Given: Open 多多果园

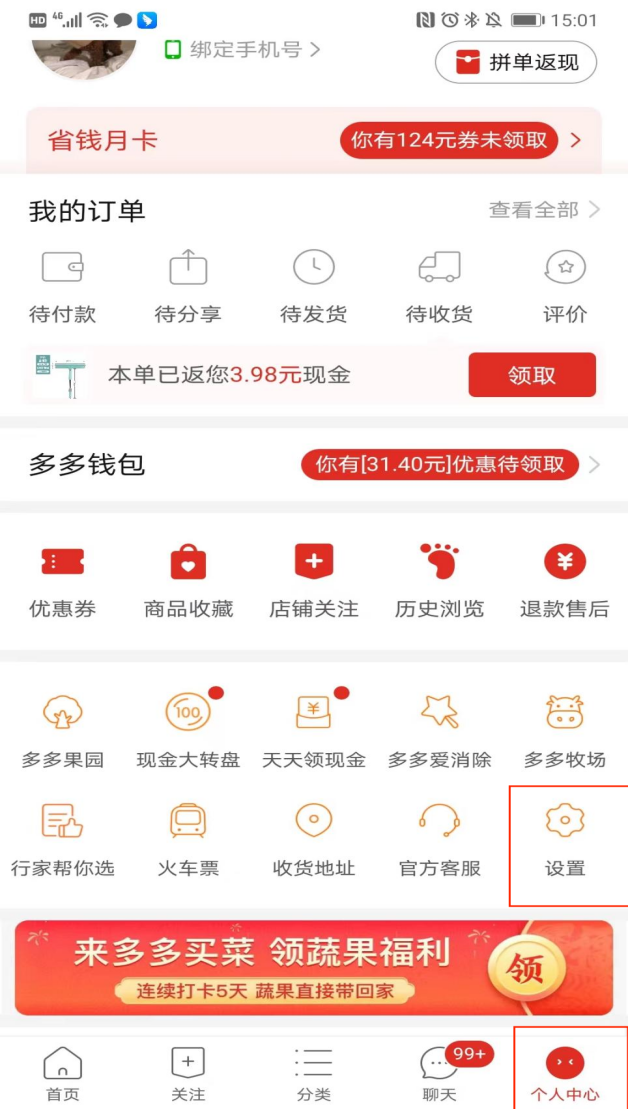Looking at the screenshot, I should [62, 731].
